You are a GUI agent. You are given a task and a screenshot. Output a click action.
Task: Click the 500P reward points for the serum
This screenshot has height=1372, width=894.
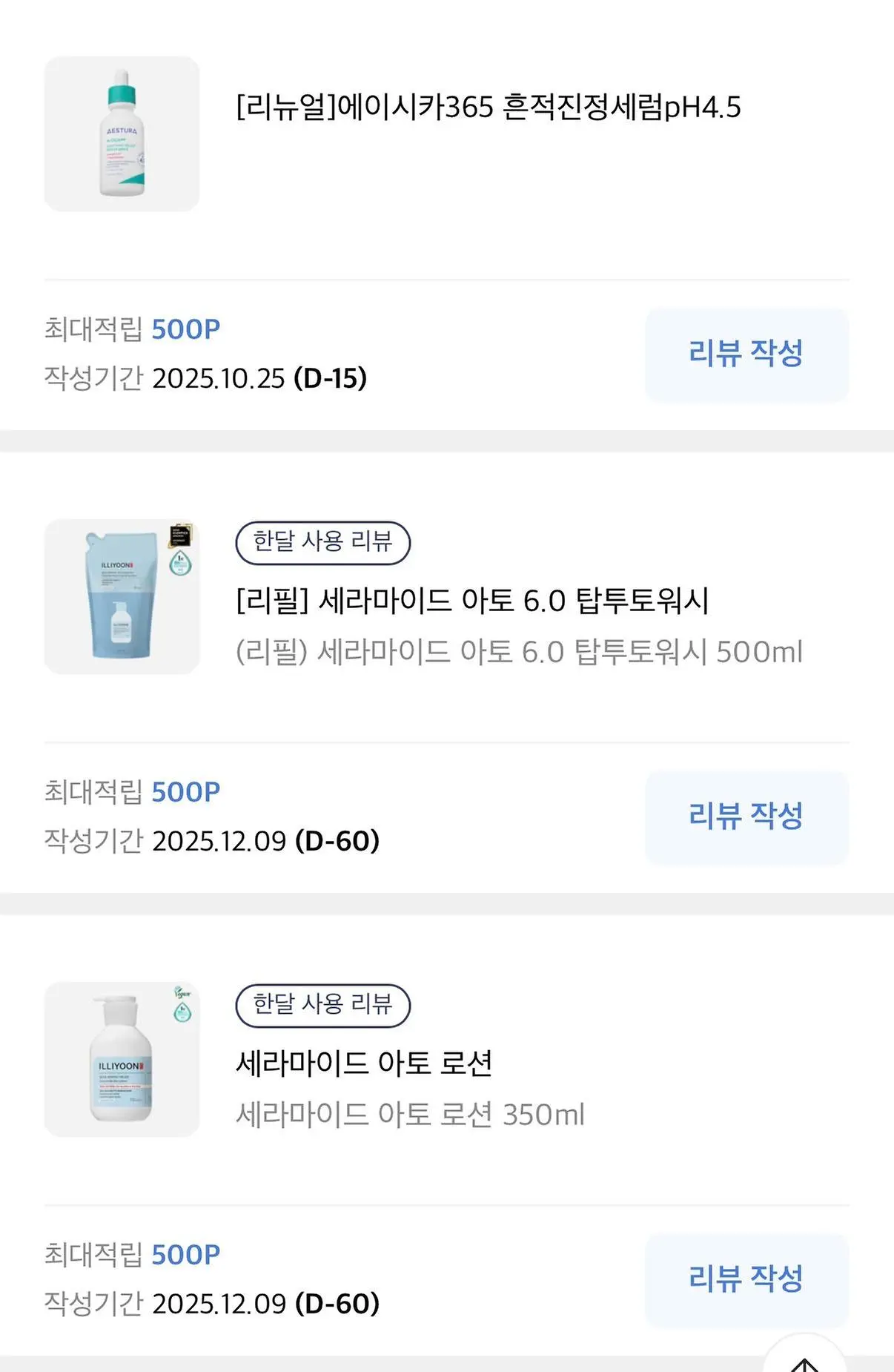(x=184, y=329)
